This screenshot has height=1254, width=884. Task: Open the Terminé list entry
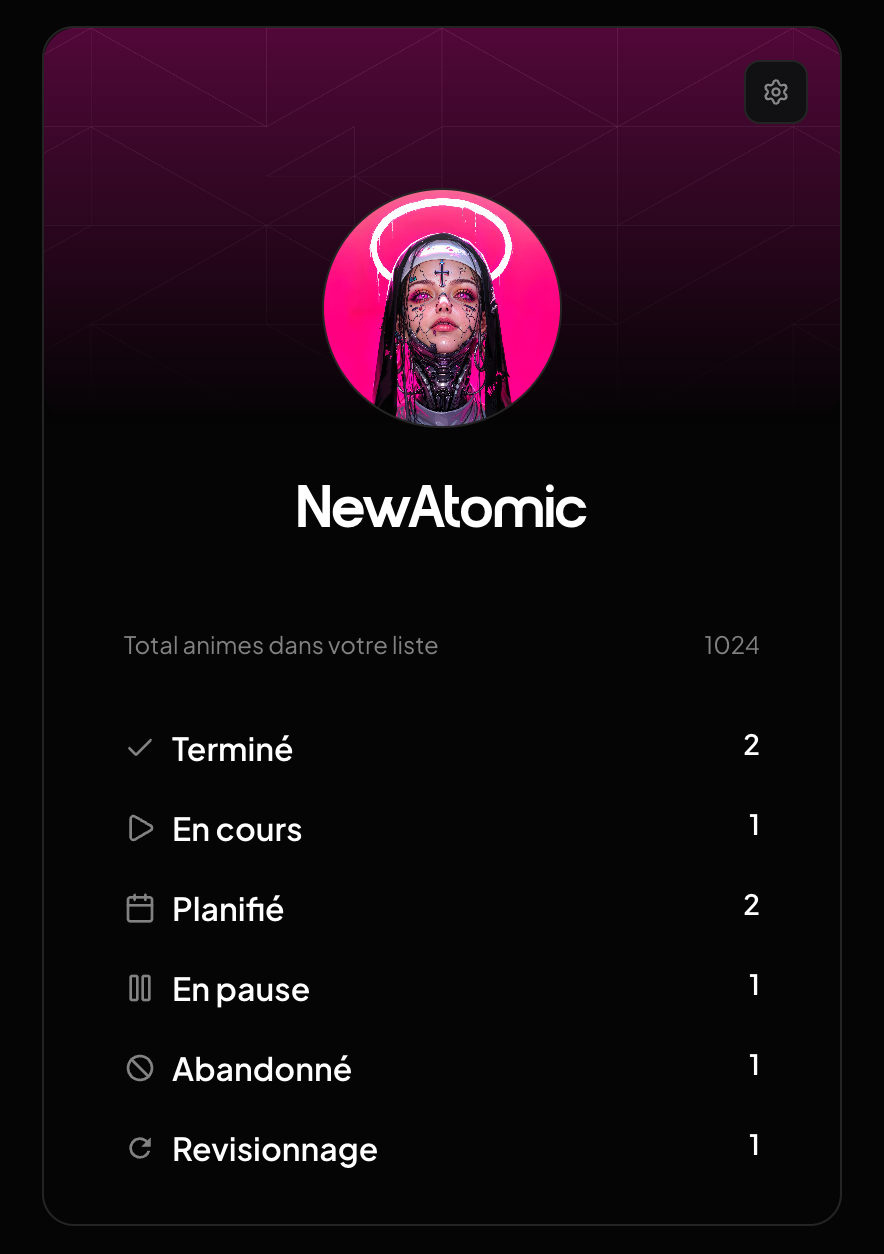click(232, 748)
